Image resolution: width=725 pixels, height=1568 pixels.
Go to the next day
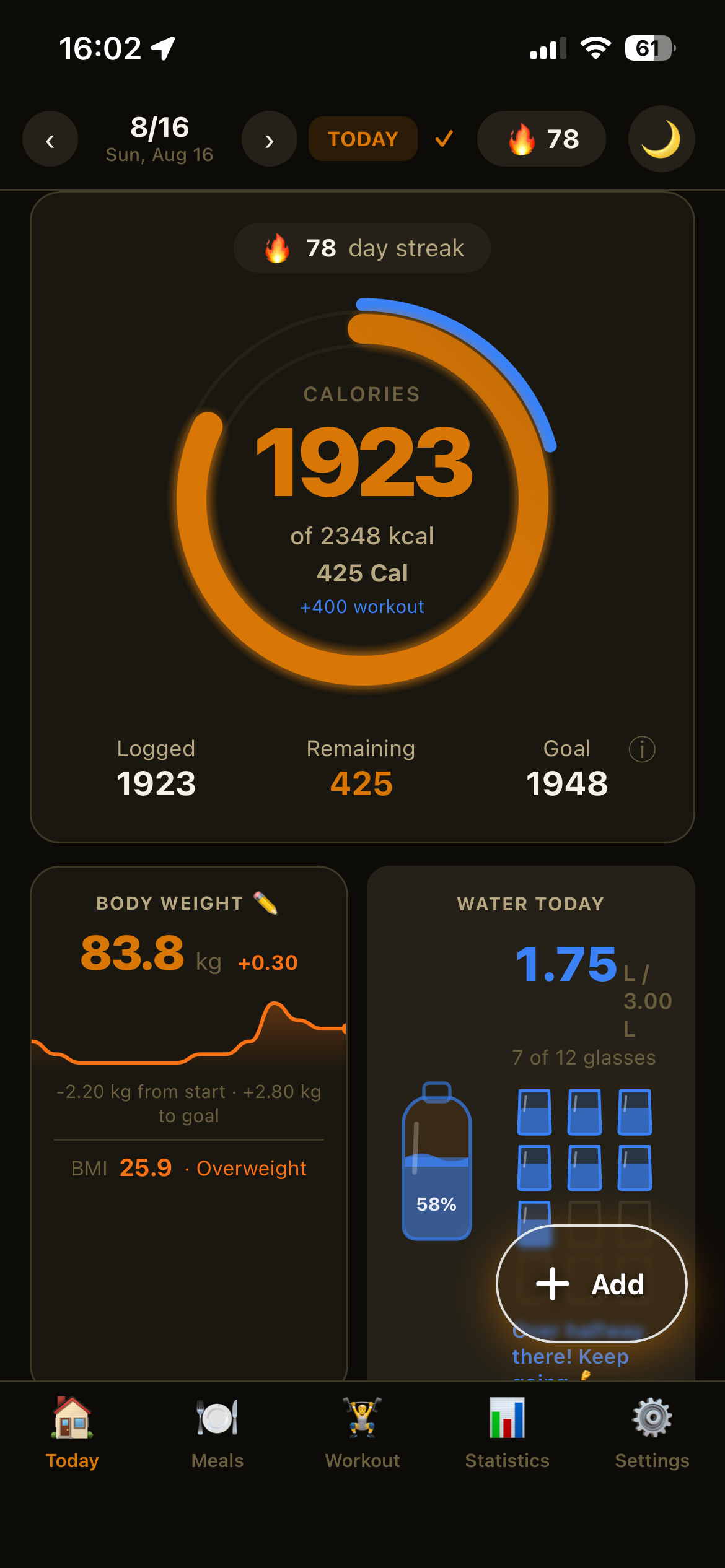(269, 139)
